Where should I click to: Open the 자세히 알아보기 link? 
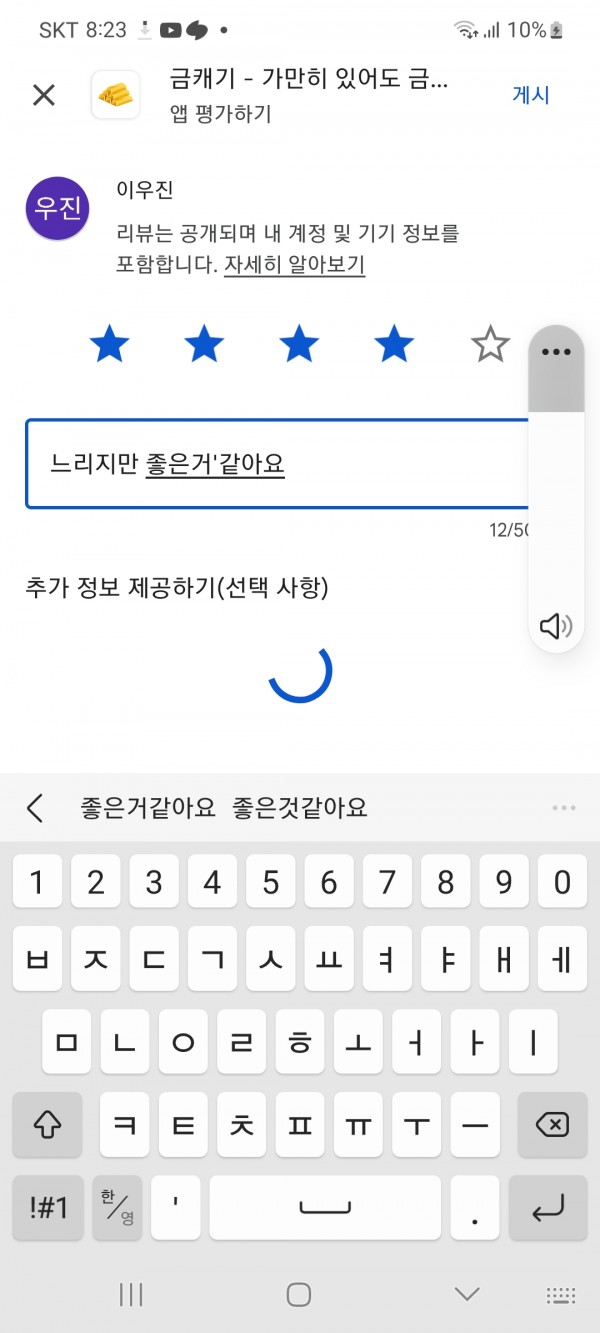294,266
